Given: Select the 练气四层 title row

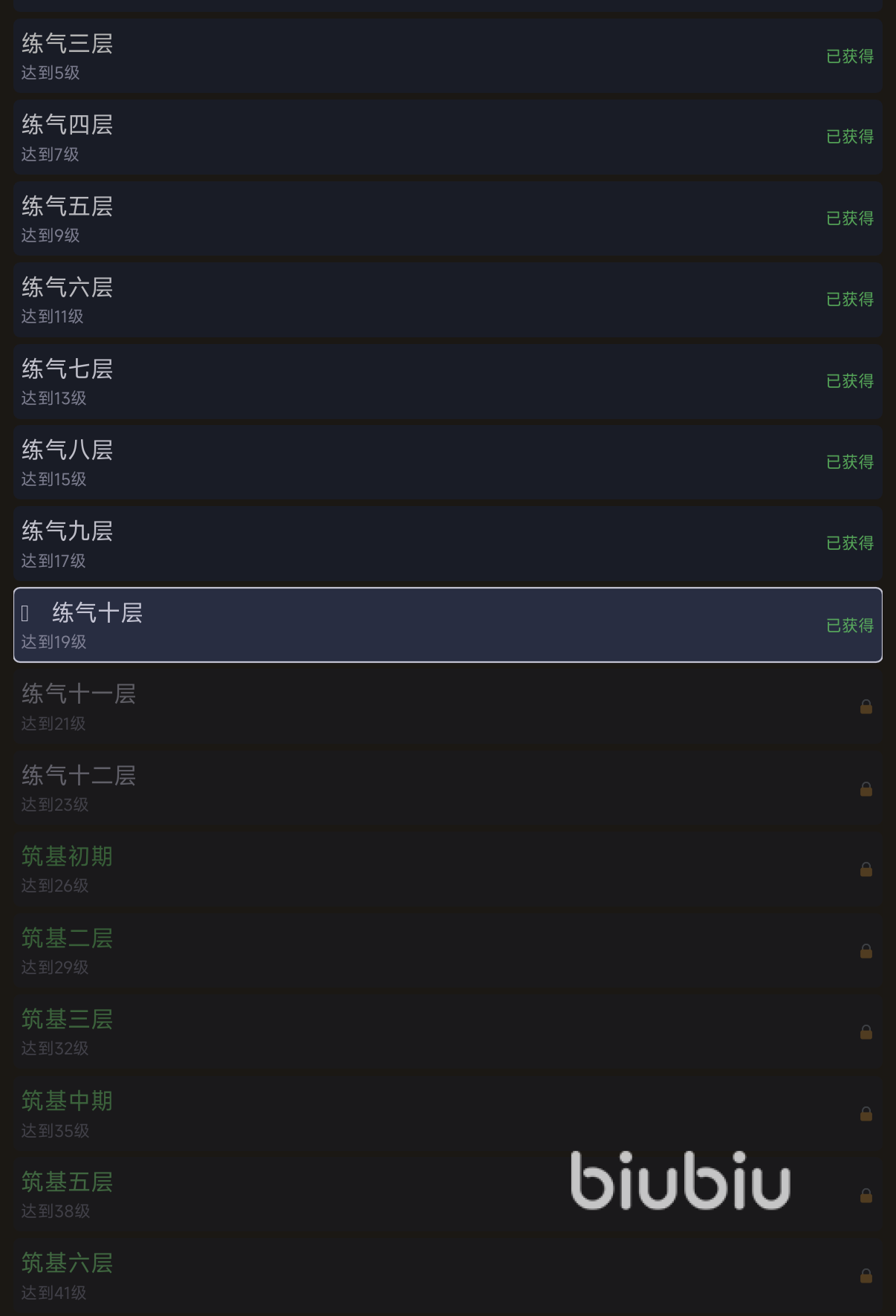Looking at the screenshot, I should click(67, 125).
